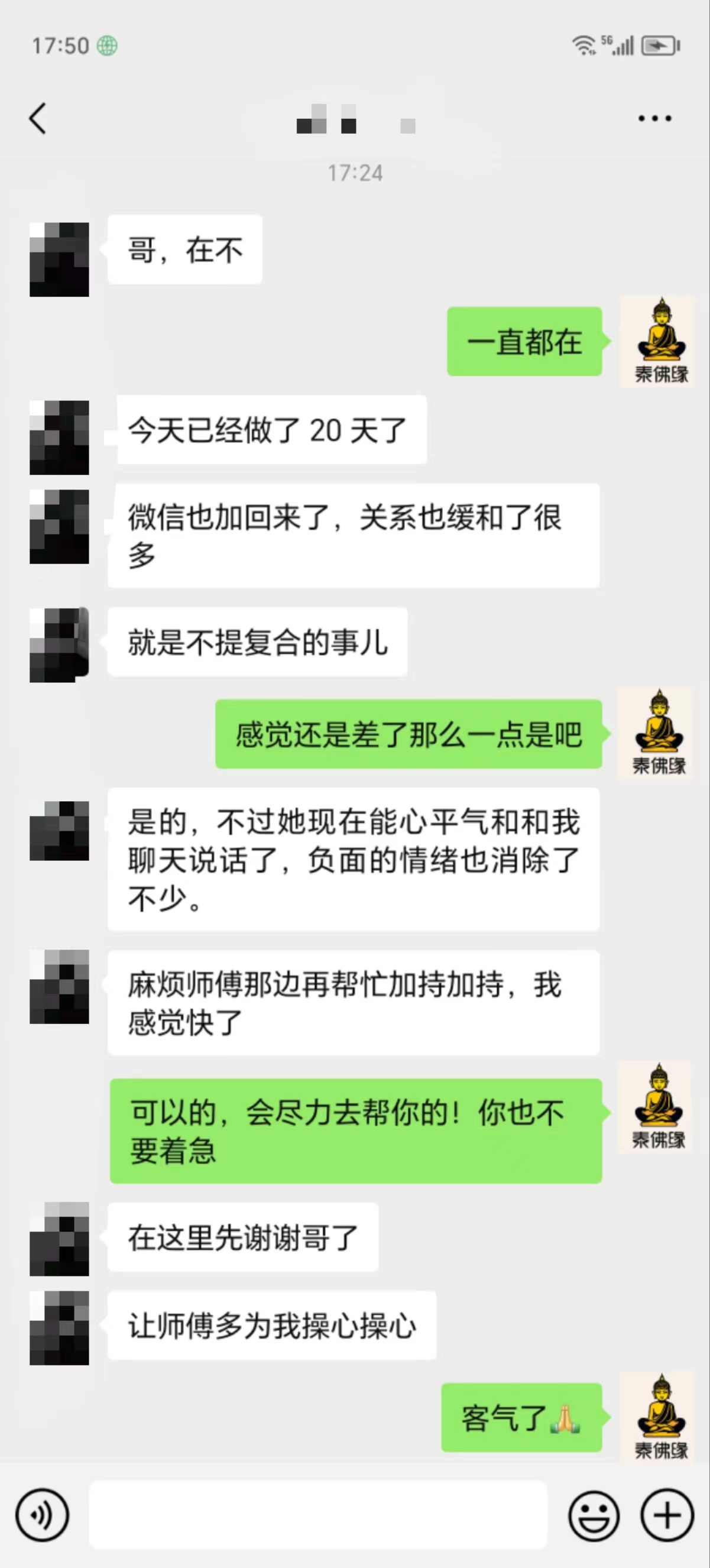
Task: Focus the message text field
Action: click(317, 1515)
